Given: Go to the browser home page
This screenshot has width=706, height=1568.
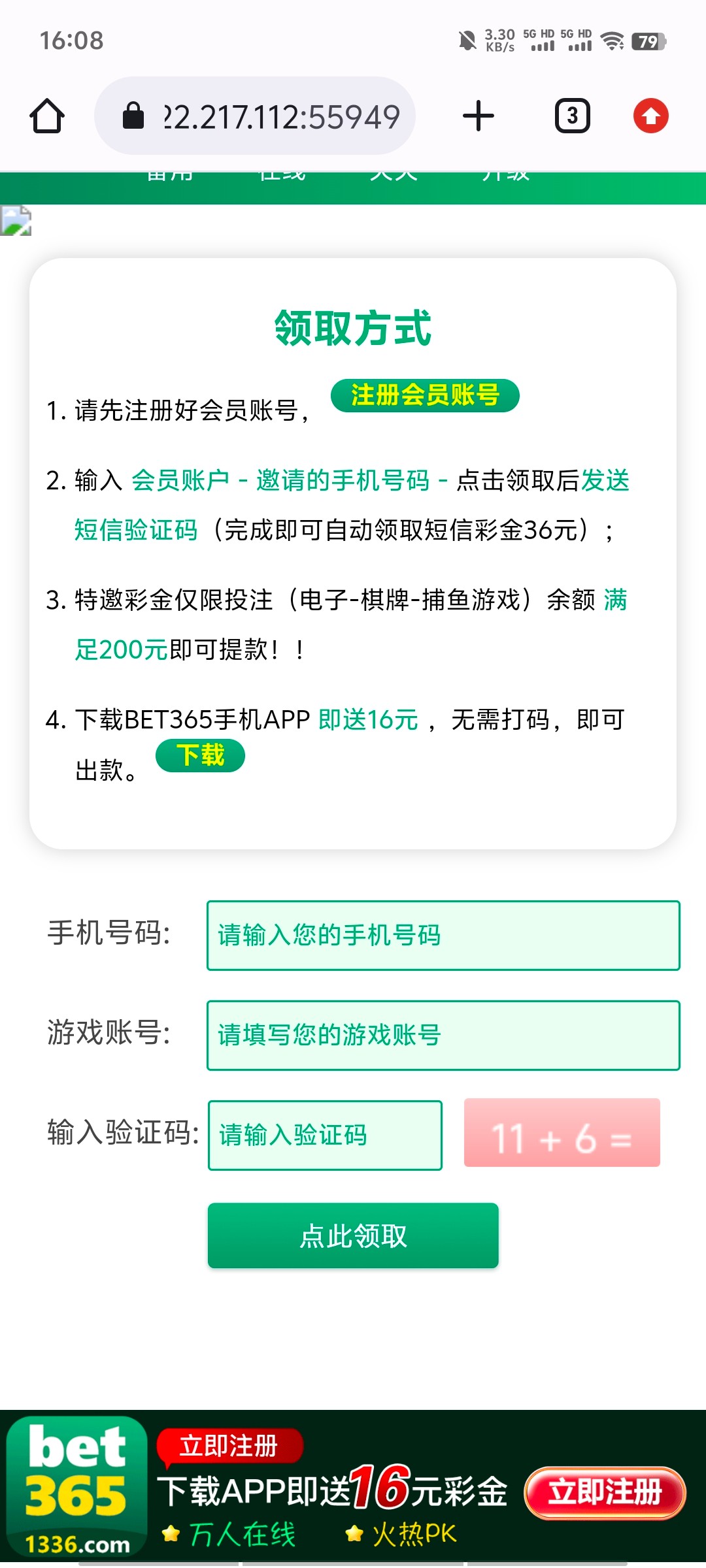Looking at the screenshot, I should coord(47,116).
